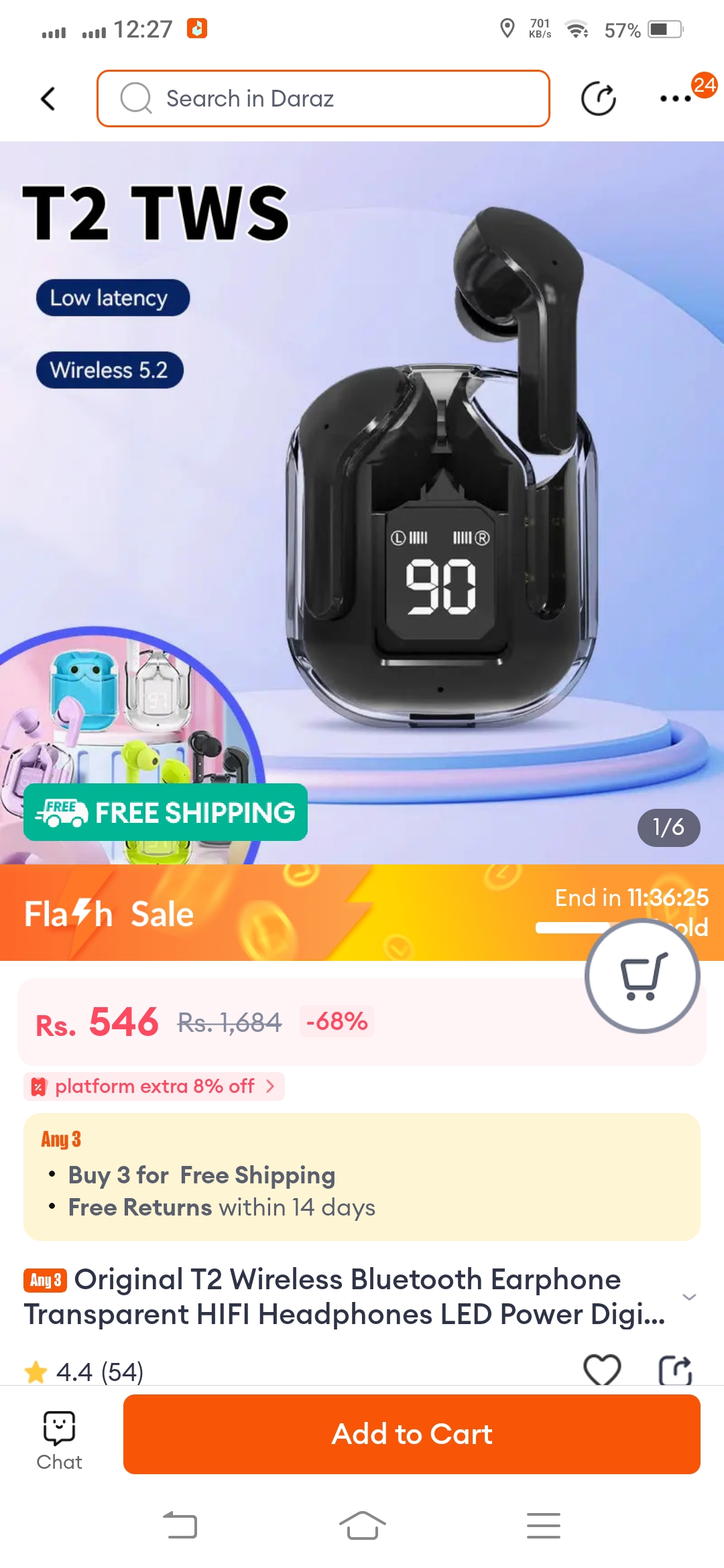Screen dimensions: 724x1568
Task: Expand the full product title
Action: [x=689, y=1297]
